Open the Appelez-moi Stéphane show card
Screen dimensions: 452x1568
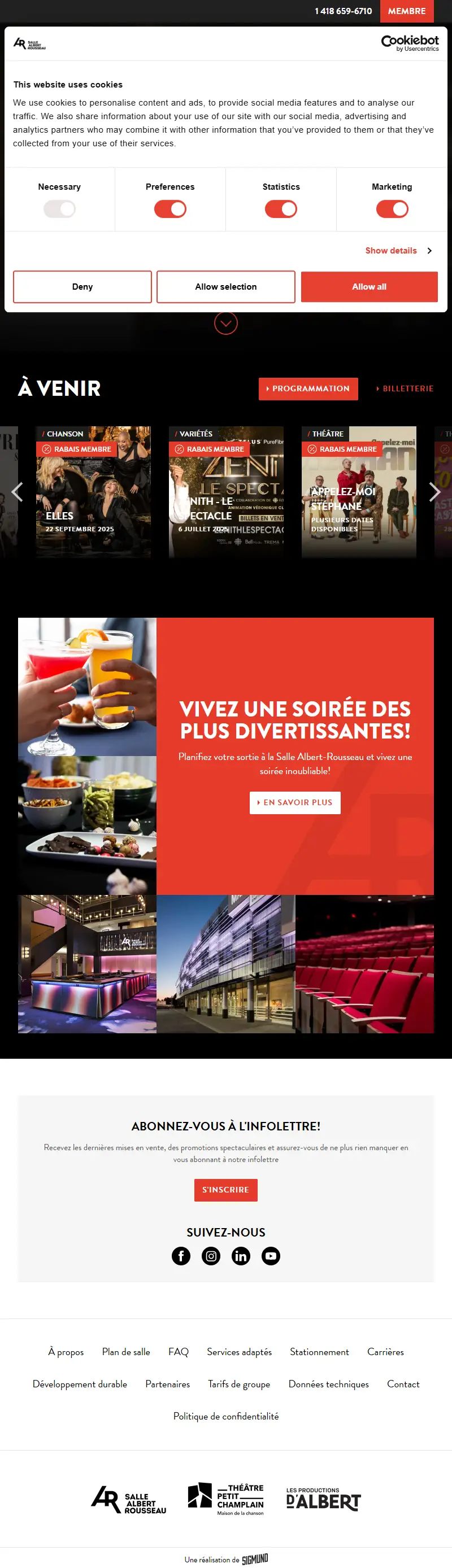click(x=359, y=492)
